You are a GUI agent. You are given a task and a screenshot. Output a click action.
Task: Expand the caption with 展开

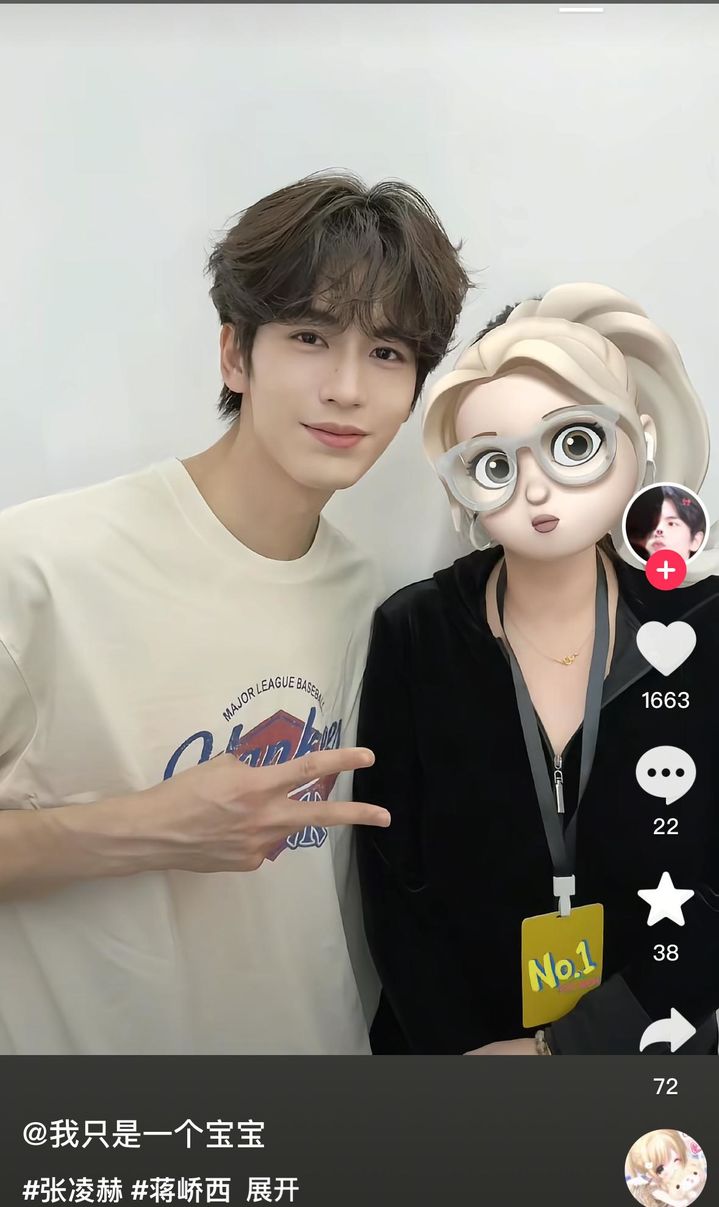[272, 1190]
